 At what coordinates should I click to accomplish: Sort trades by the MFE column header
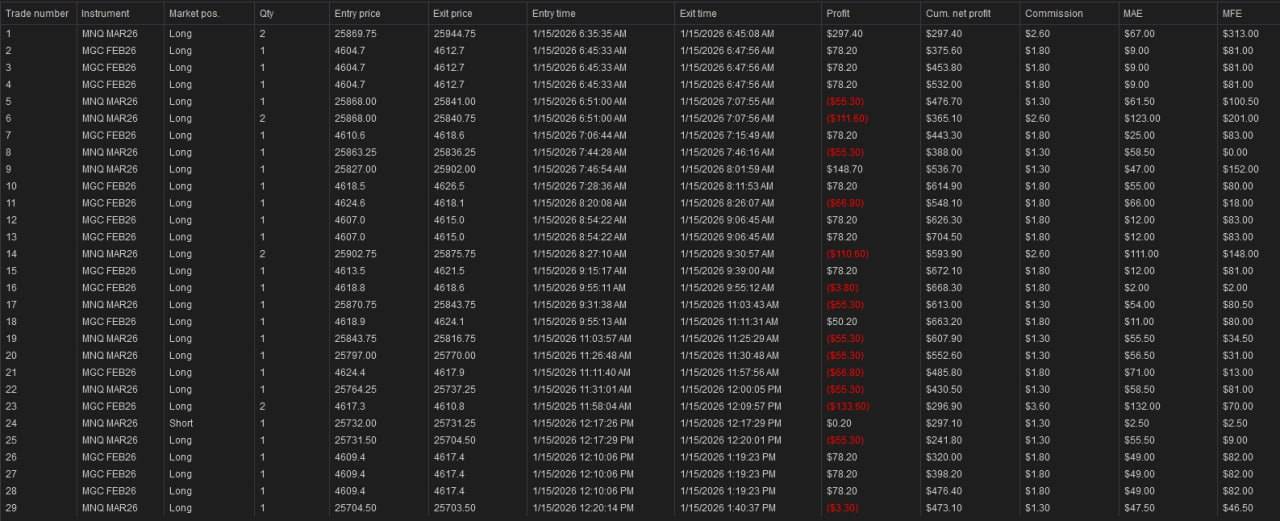pyautogui.click(x=1232, y=14)
